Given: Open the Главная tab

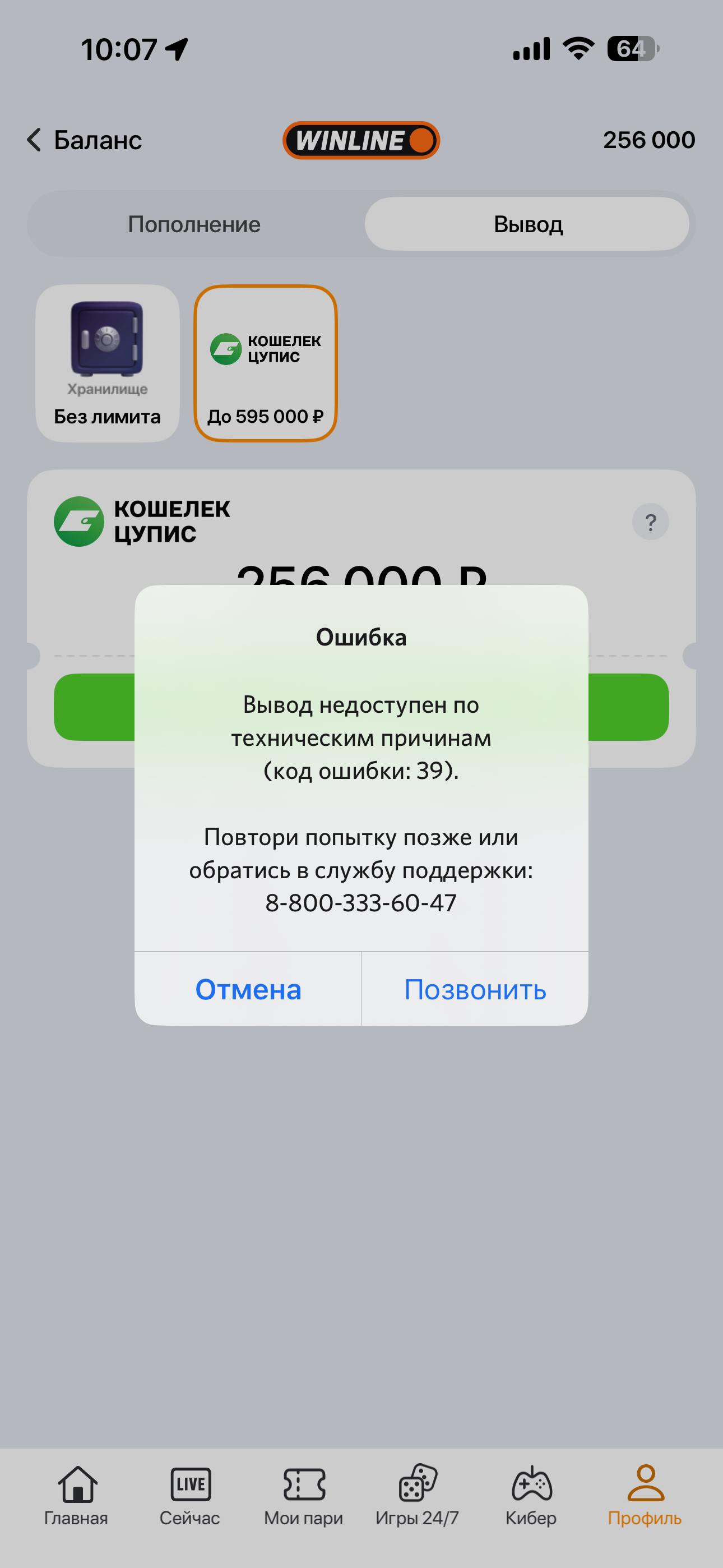Looking at the screenshot, I should point(77,1495).
